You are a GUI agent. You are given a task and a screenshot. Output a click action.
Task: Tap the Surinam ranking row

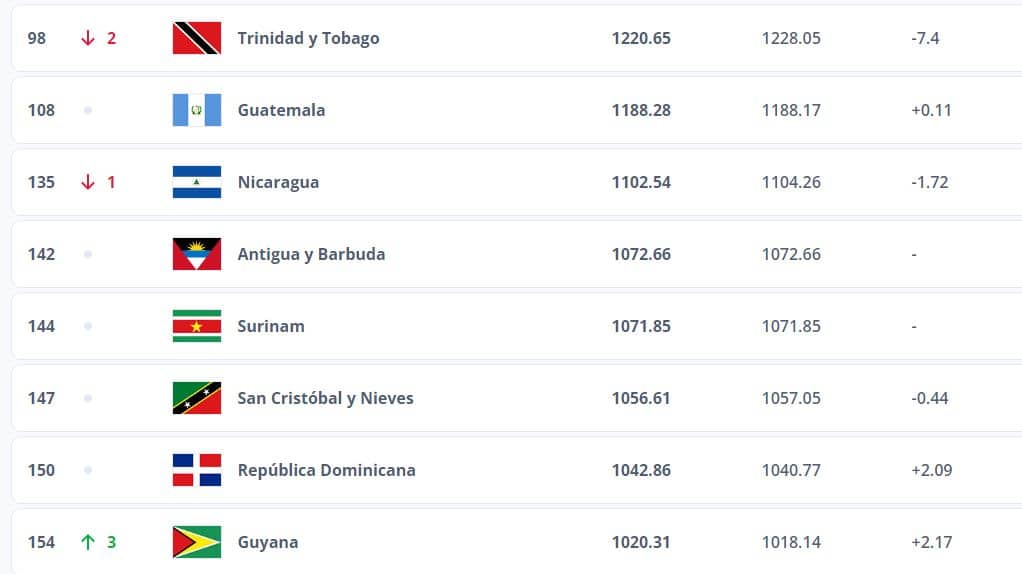(x=517, y=326)
